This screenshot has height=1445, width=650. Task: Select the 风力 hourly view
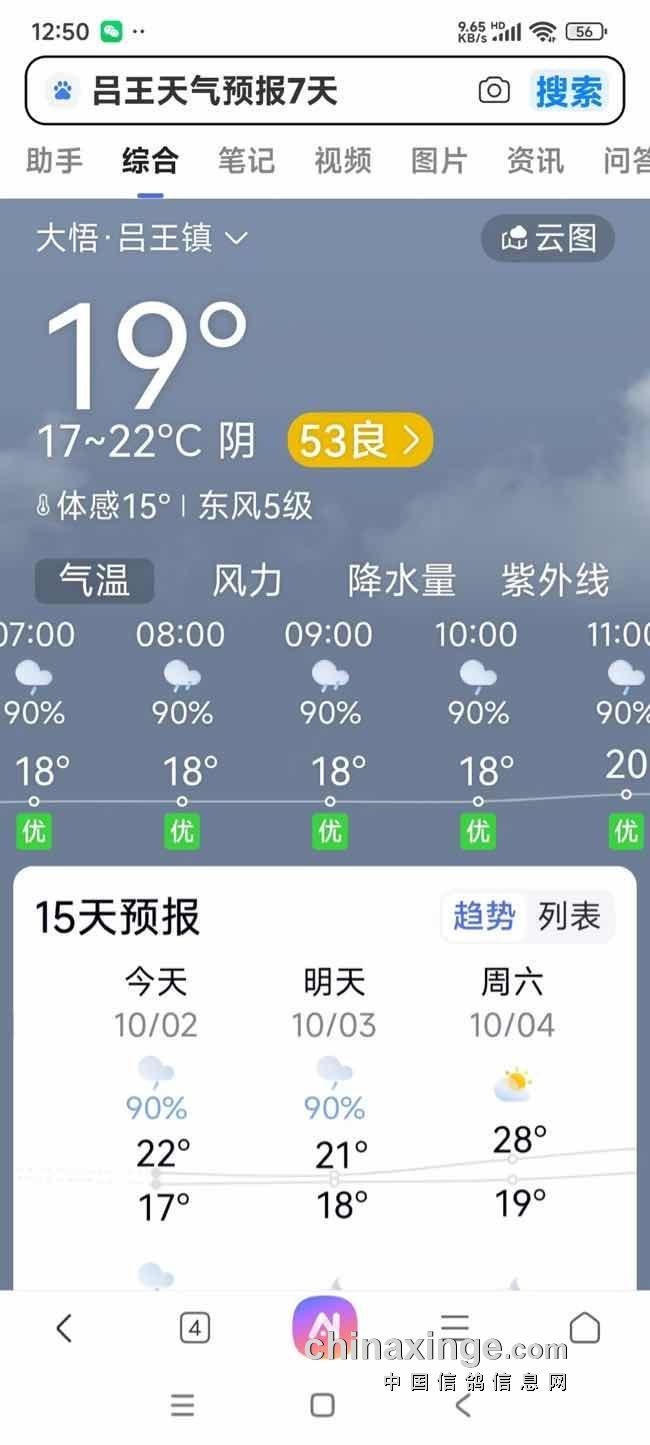click(247, 580)
